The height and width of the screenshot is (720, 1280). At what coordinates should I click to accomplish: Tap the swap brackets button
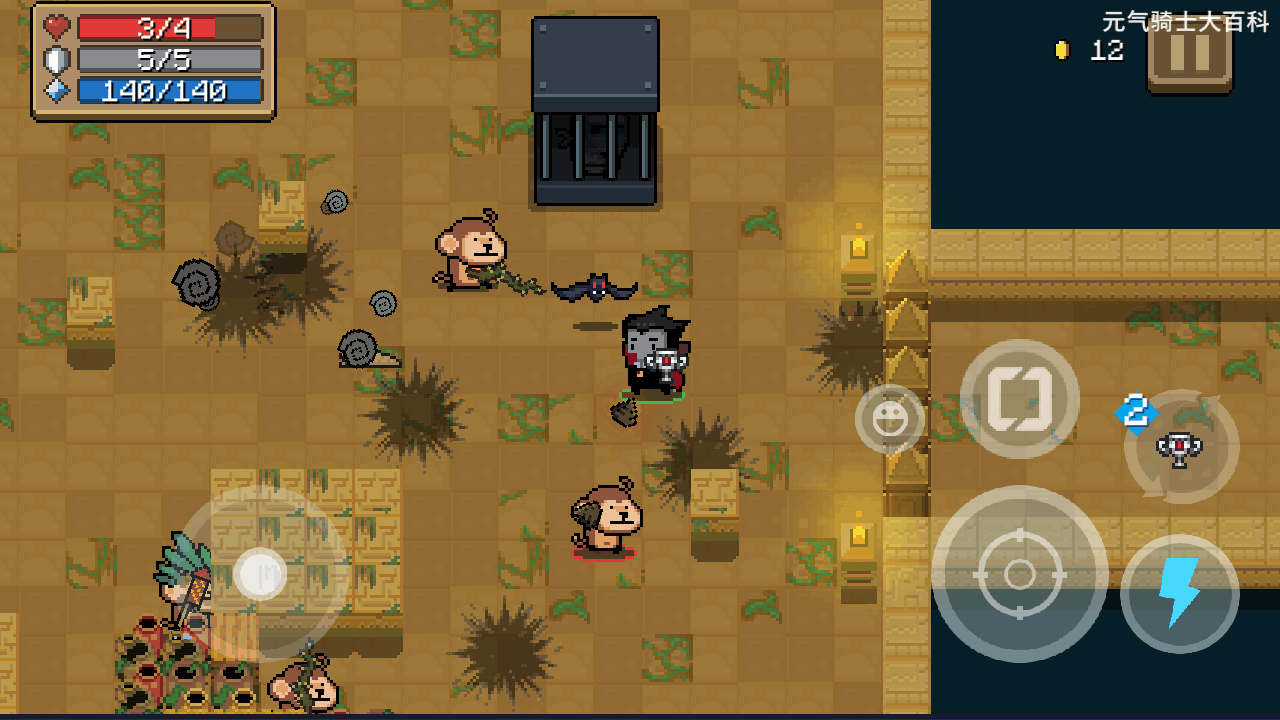[1019, 399]
